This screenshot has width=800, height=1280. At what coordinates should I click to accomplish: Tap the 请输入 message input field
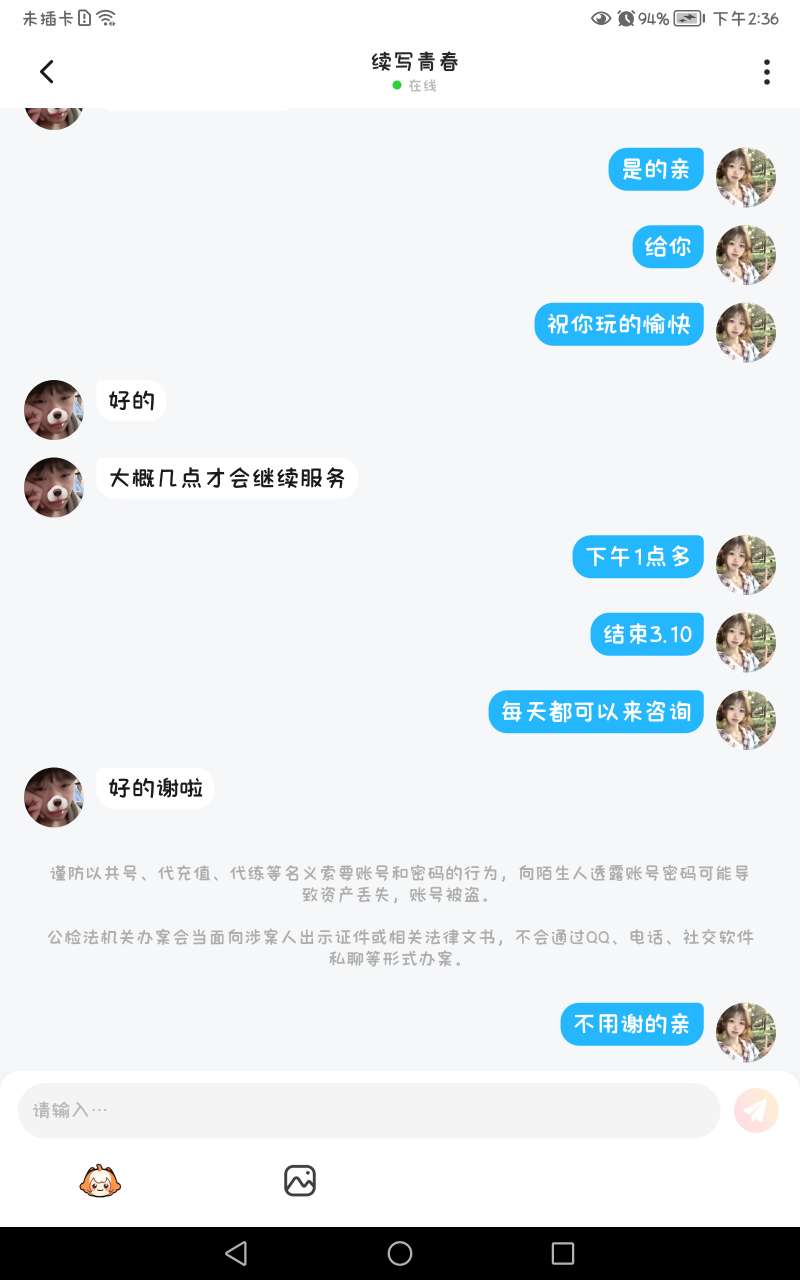click(368, 1110)
